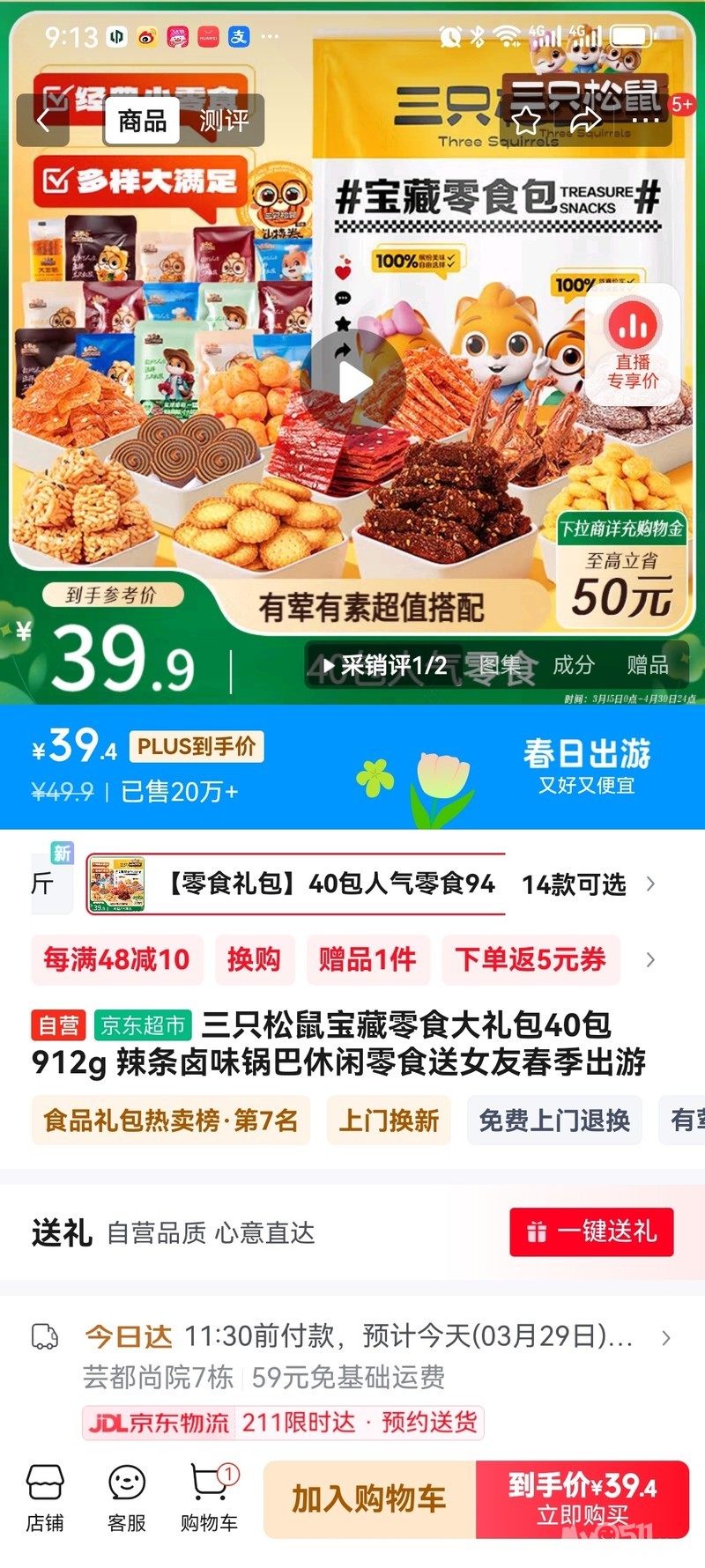Screen dimensions: 705x1568
Task: Favorite this product with the star icon
Action: pos(526,121)
